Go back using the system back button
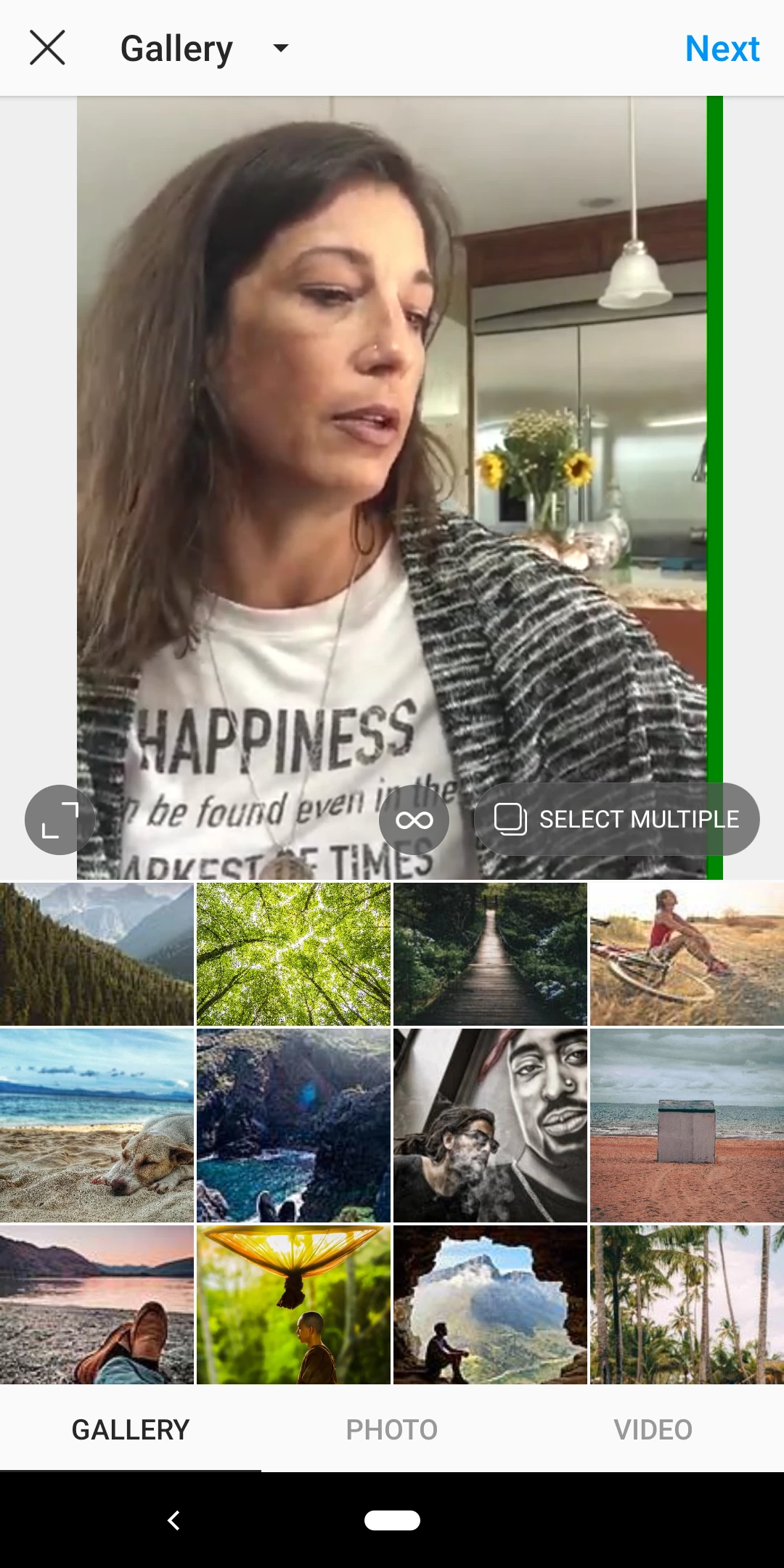The width and height of the screenshot is (784, 1568). (x=173, y=1520)
